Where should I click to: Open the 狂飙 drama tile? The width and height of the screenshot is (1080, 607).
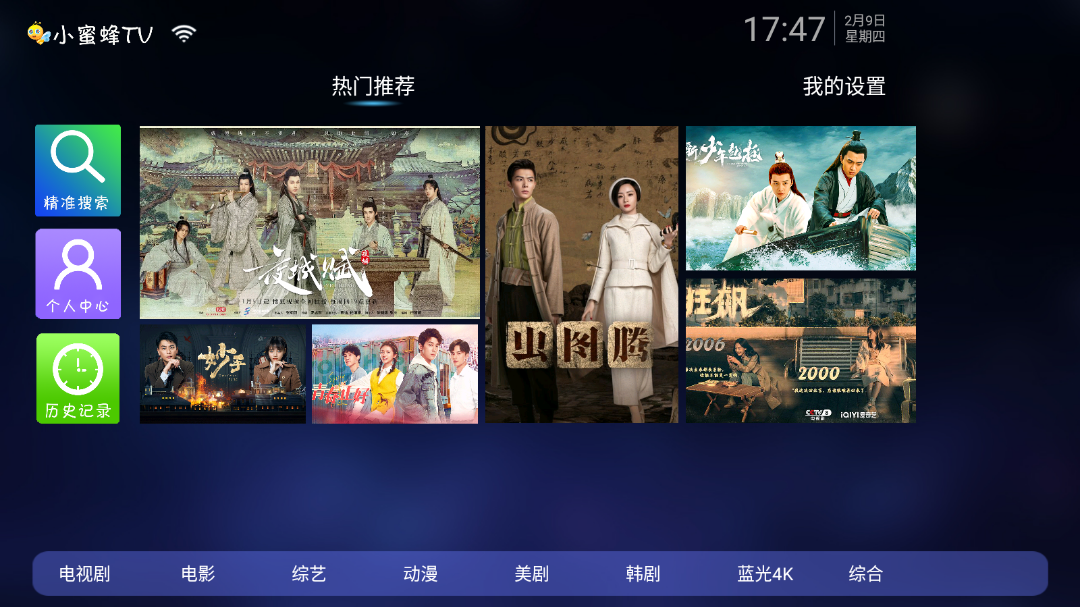pyautogui.click(x=800, y=350)
